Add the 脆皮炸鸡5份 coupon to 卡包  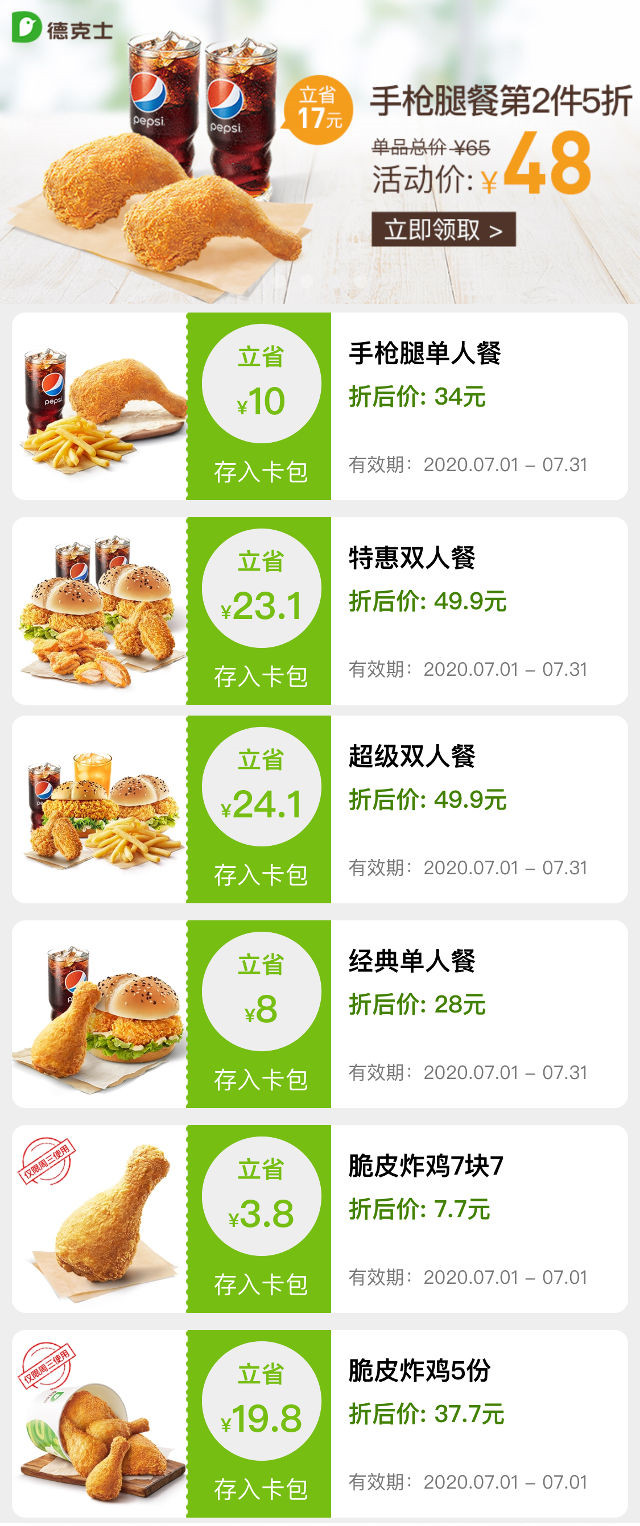click(261, 1490)
